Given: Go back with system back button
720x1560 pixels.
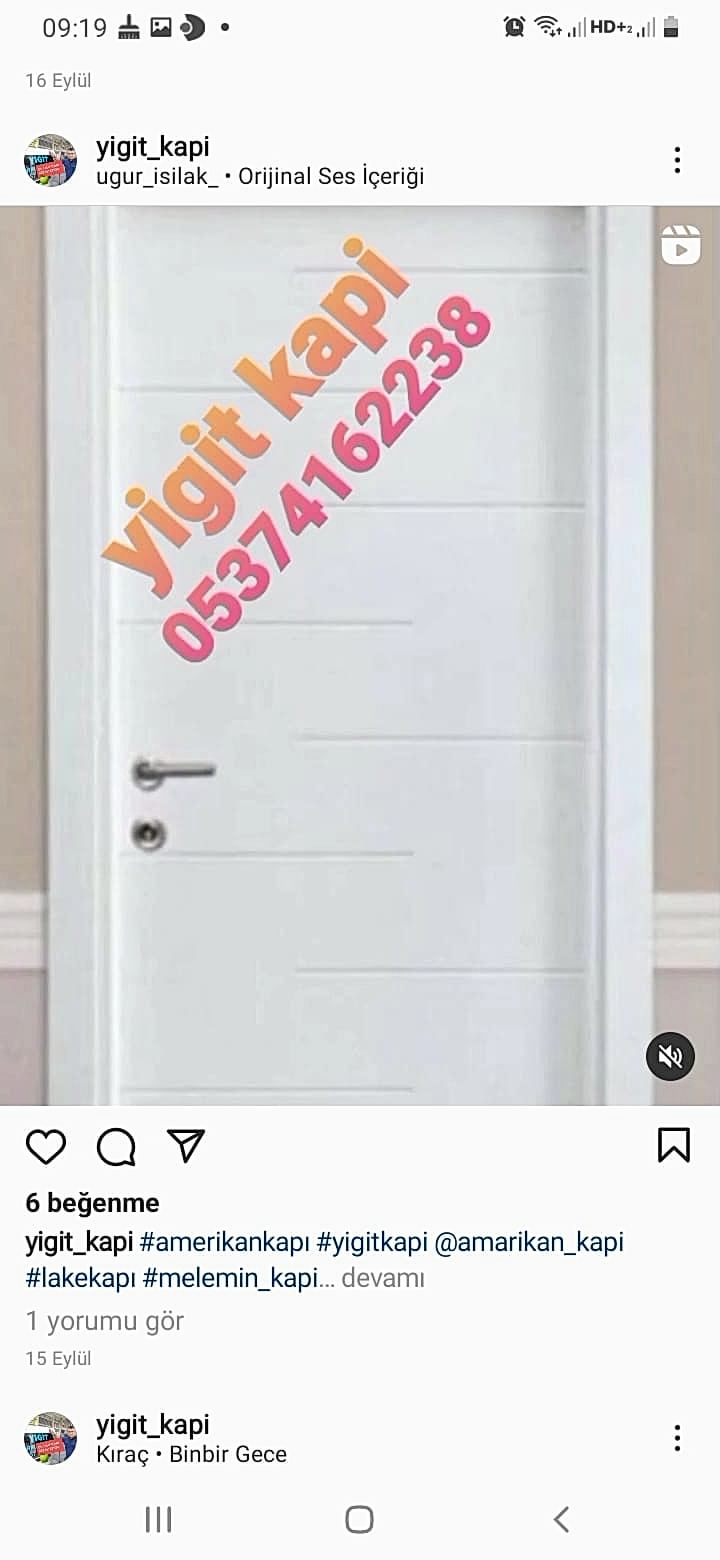Looking at the screenshot, I should [561, 1520].
